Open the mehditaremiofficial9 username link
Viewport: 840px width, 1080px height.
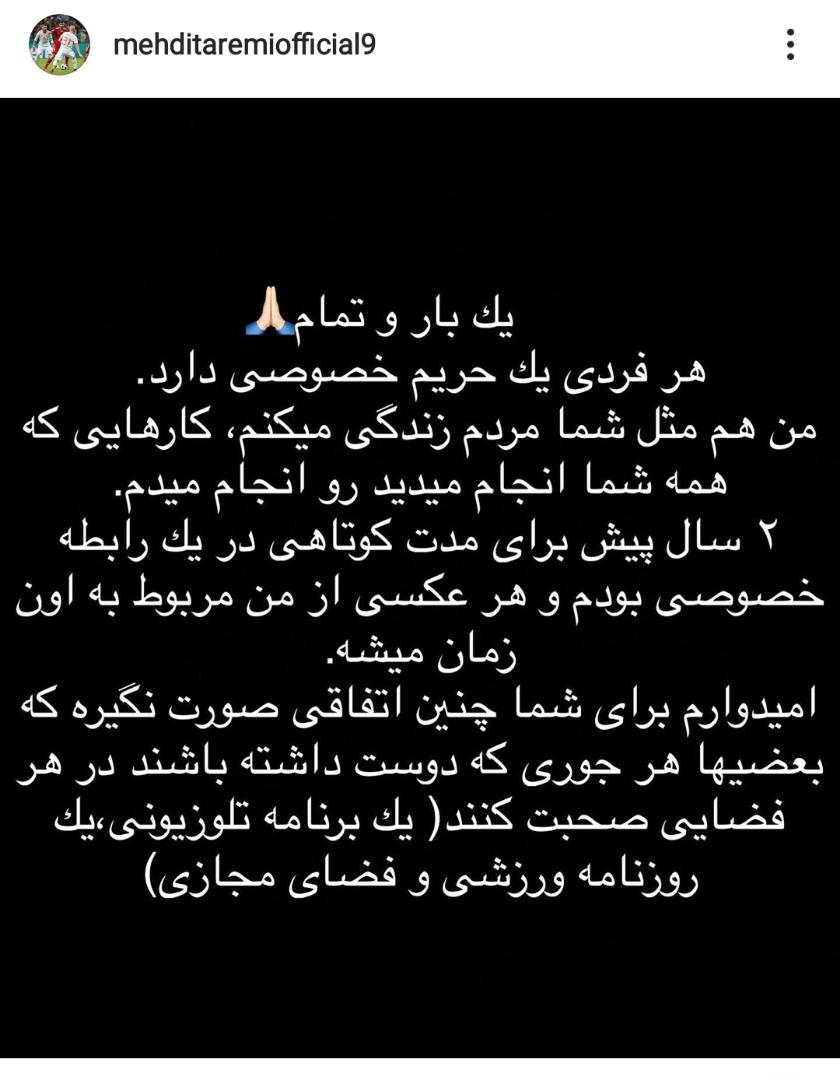click(245, 46)
